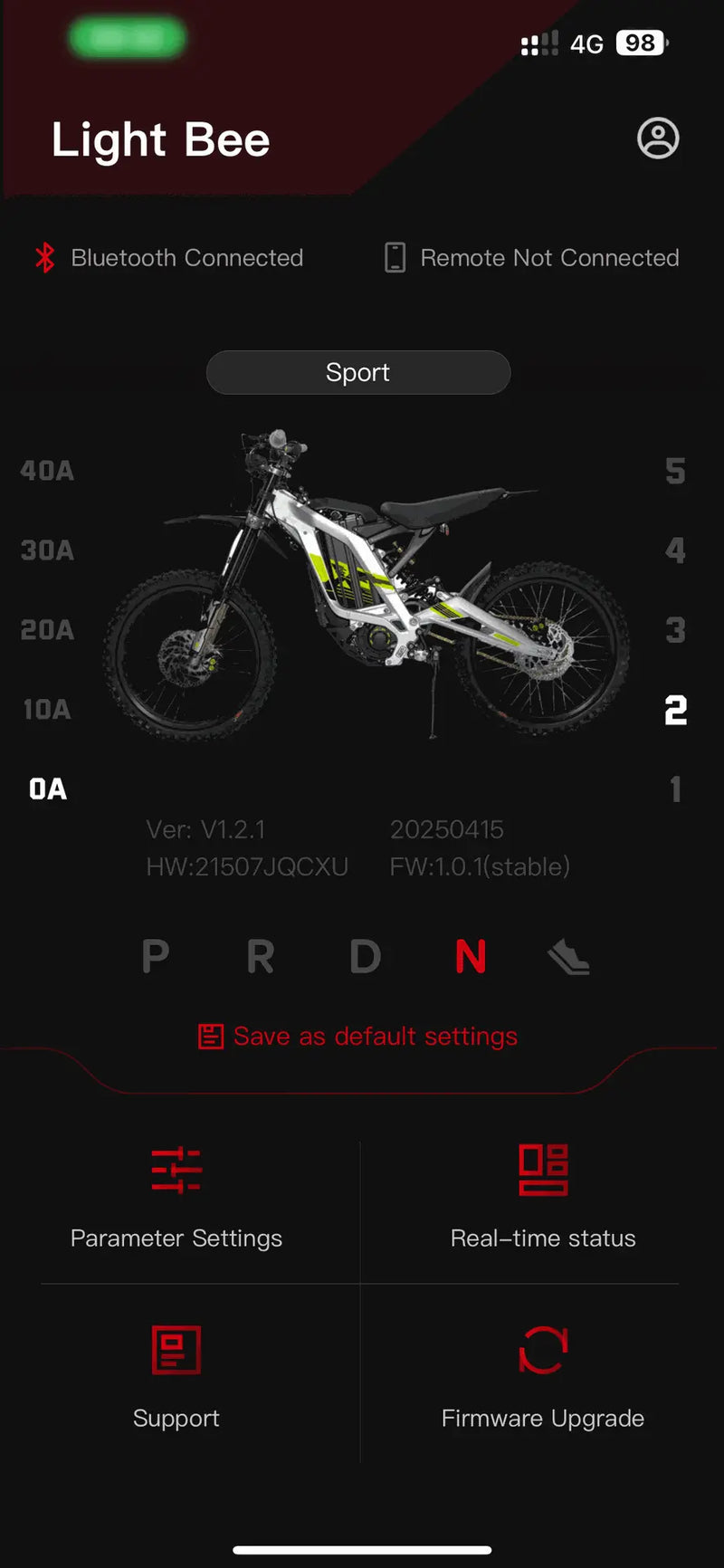The width and height of the screenshot is (724, 1568).
Task: Save as default settings
Action: point(358,1036)
